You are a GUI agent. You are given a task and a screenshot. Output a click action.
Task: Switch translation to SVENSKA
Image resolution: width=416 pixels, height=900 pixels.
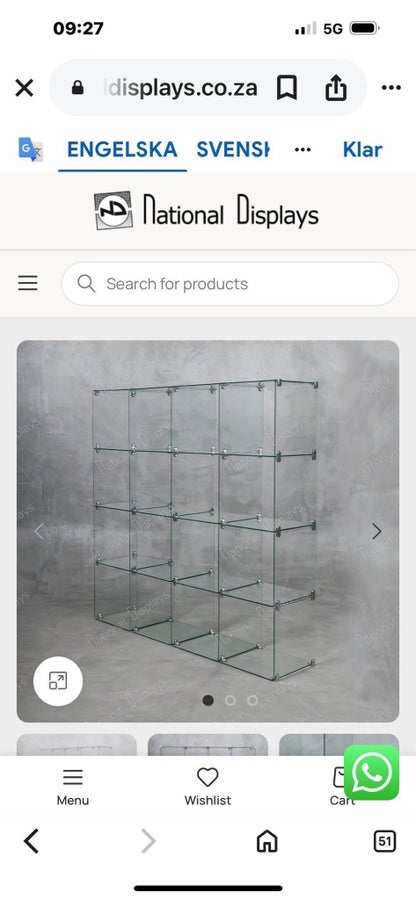(233, 149)
